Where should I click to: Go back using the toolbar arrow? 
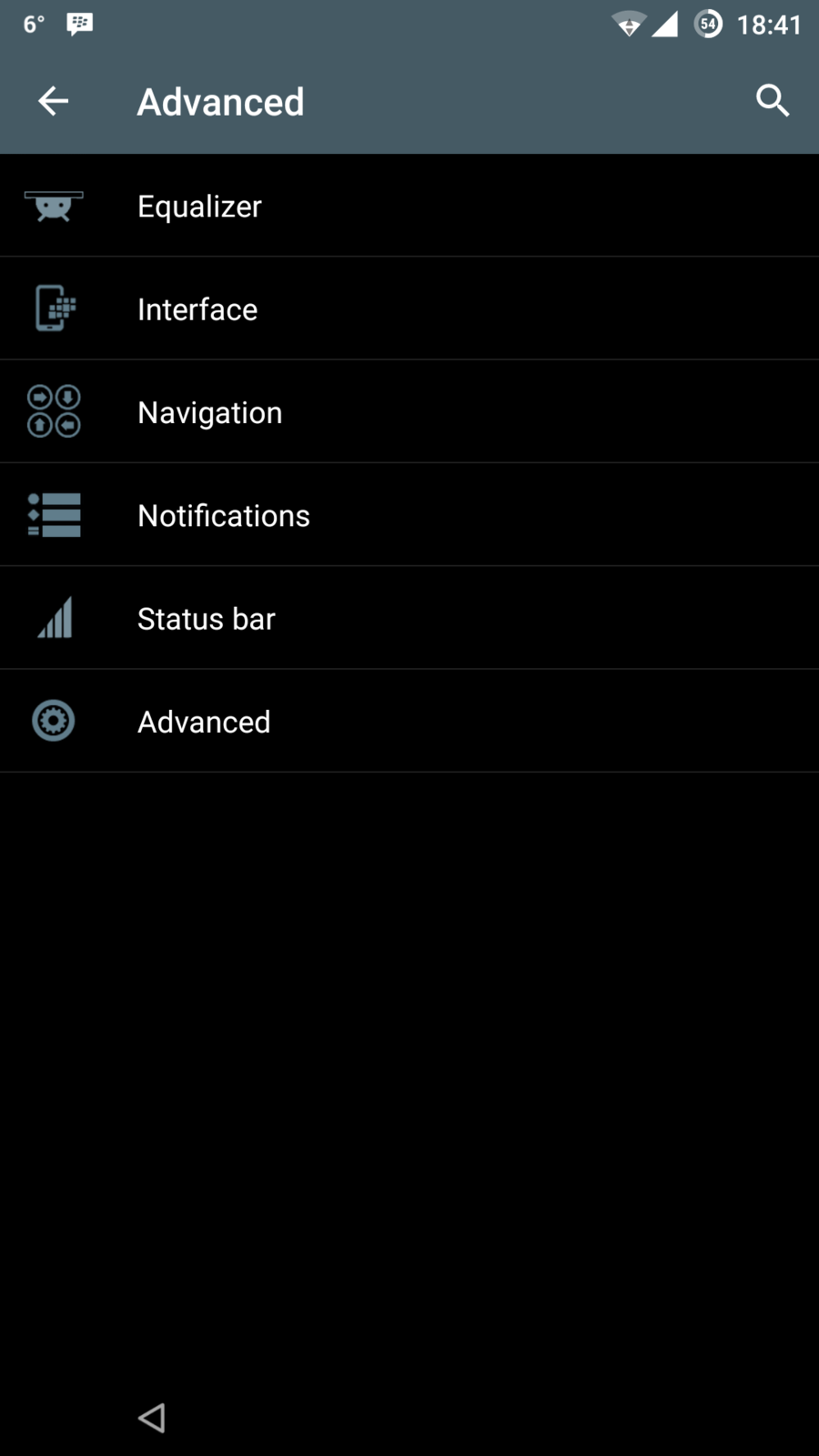click(x=53, y=101)
